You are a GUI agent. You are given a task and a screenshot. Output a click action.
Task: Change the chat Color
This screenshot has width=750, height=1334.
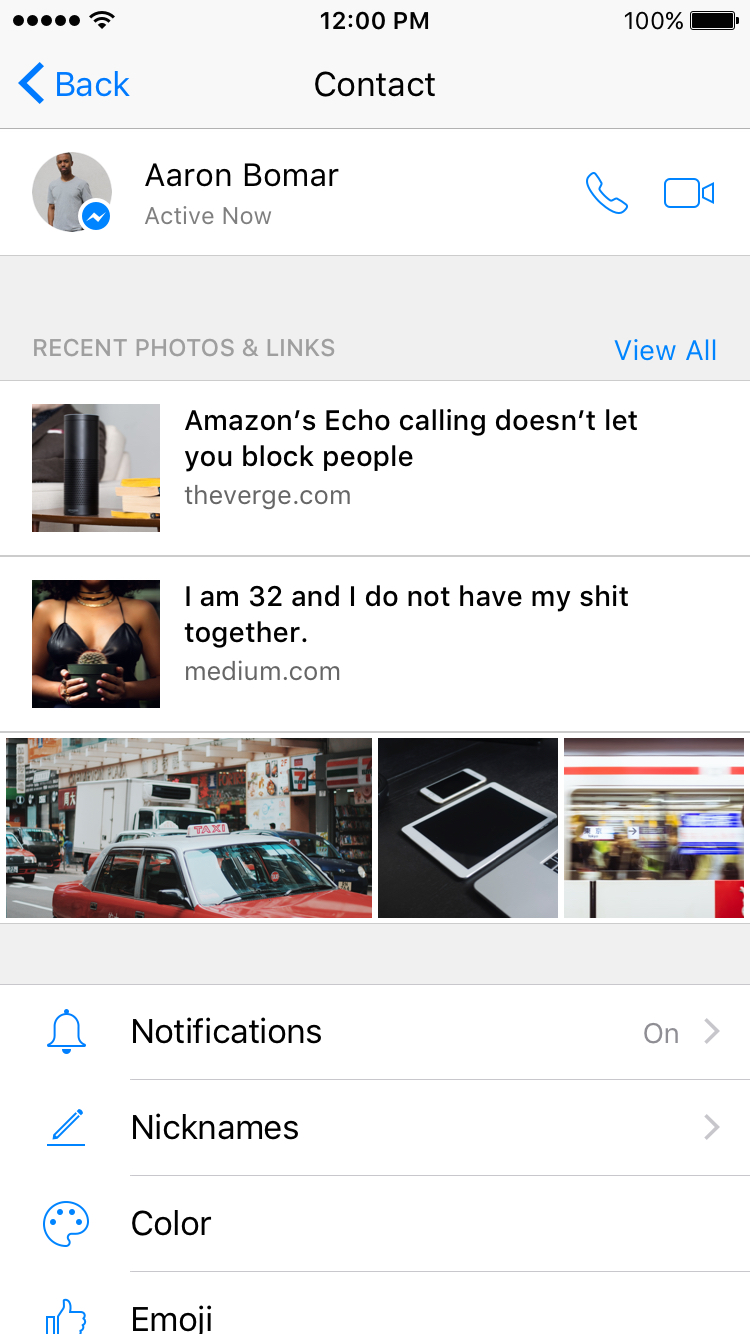pyautogui.click(x=375, y=1224)
